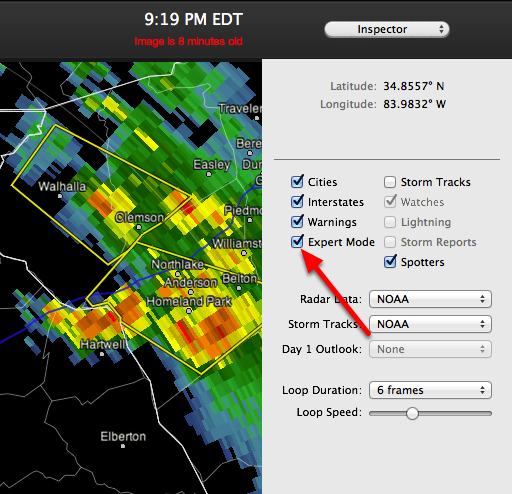Turn off Expert Mode checkbox
Image resolution: width=512 pixels, height=494 pixels.
[x=297, y=242]
